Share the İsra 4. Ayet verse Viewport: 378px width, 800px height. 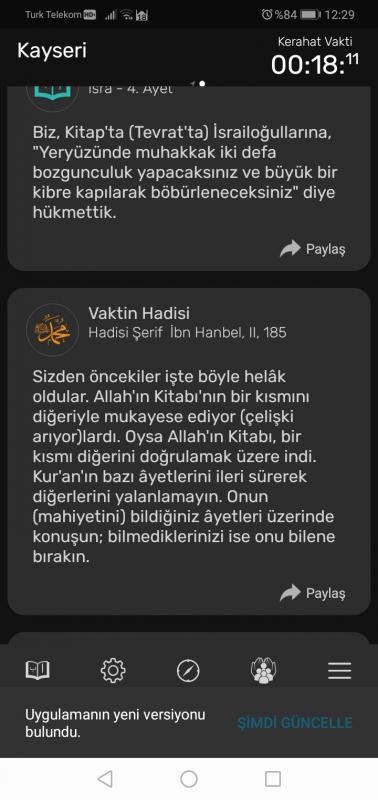tap(313, 249)
